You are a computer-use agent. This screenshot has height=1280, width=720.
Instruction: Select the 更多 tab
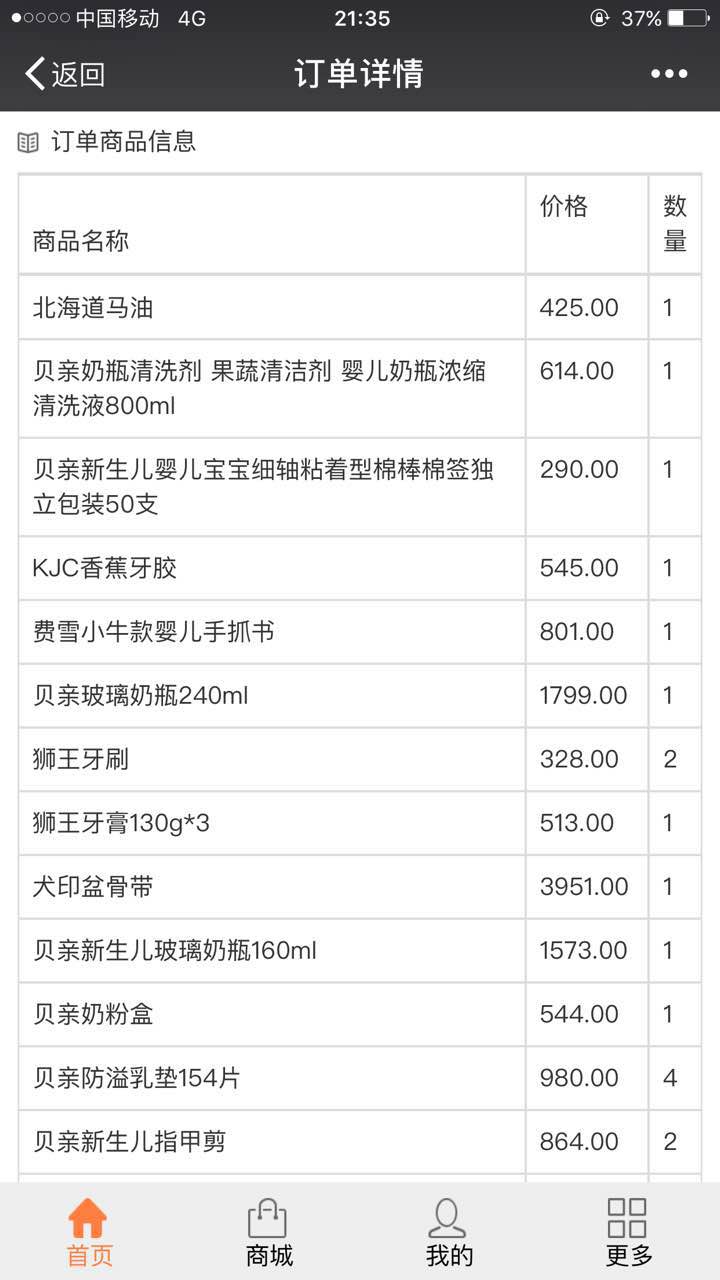tap(629, 1232)
